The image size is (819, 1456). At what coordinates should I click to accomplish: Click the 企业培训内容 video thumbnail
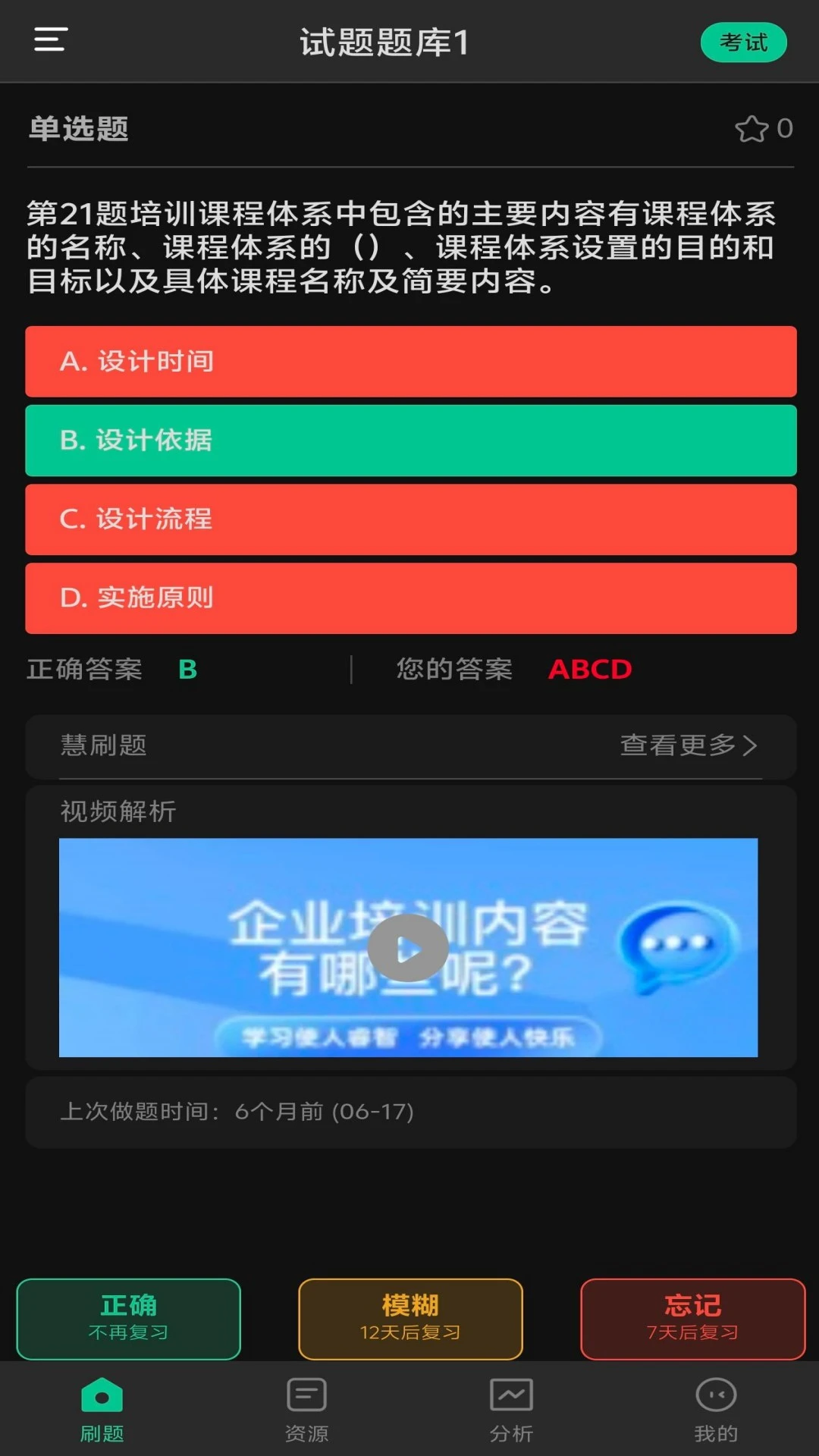pyautogui.click(x=408, y=946)
